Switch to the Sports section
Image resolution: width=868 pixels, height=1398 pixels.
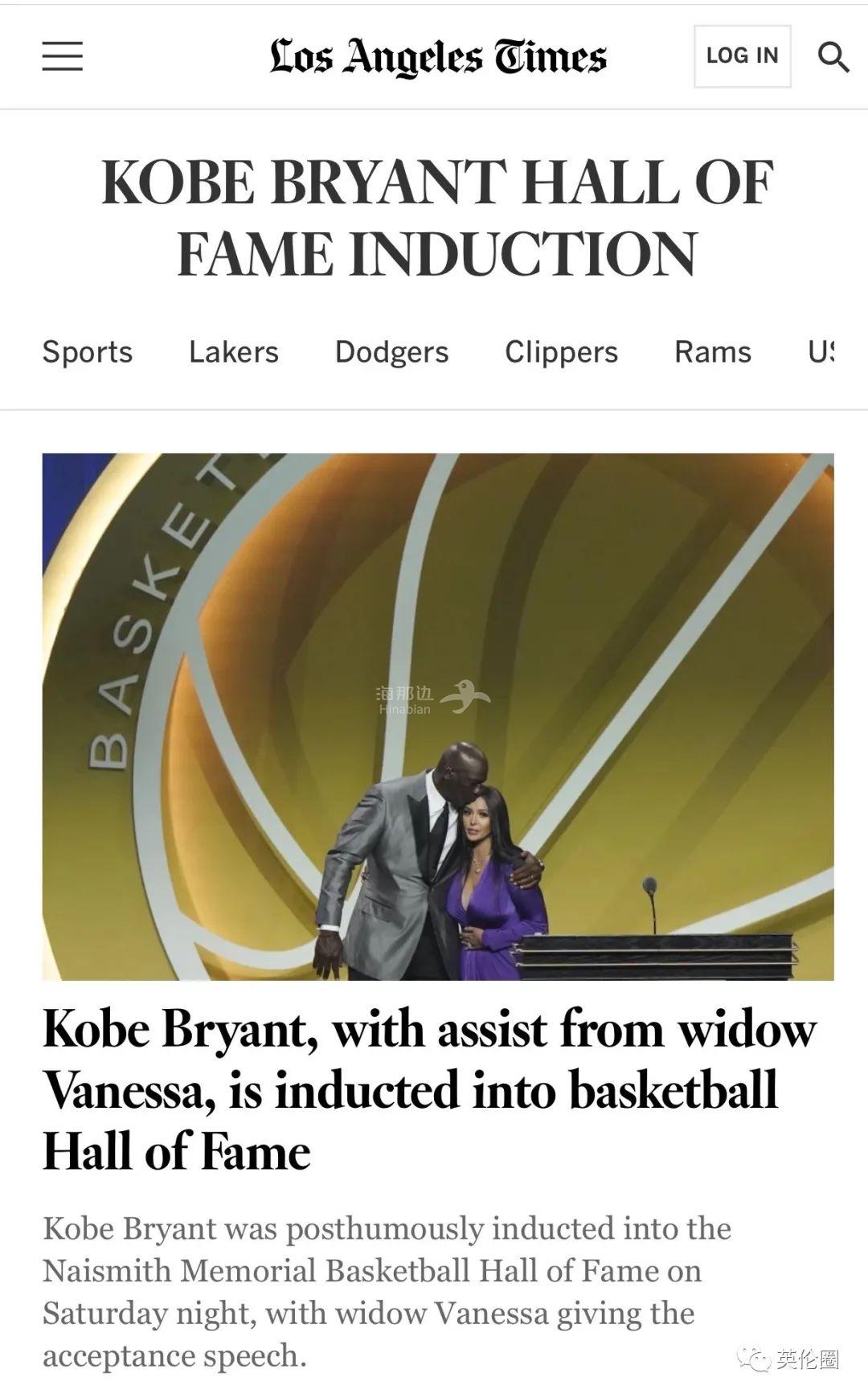[88, 352]
